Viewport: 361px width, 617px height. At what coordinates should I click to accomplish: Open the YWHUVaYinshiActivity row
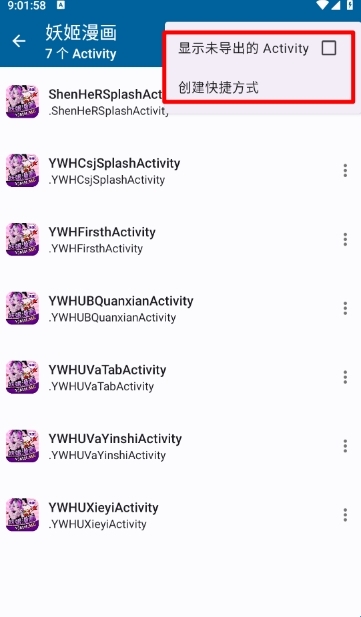[180, 446]
